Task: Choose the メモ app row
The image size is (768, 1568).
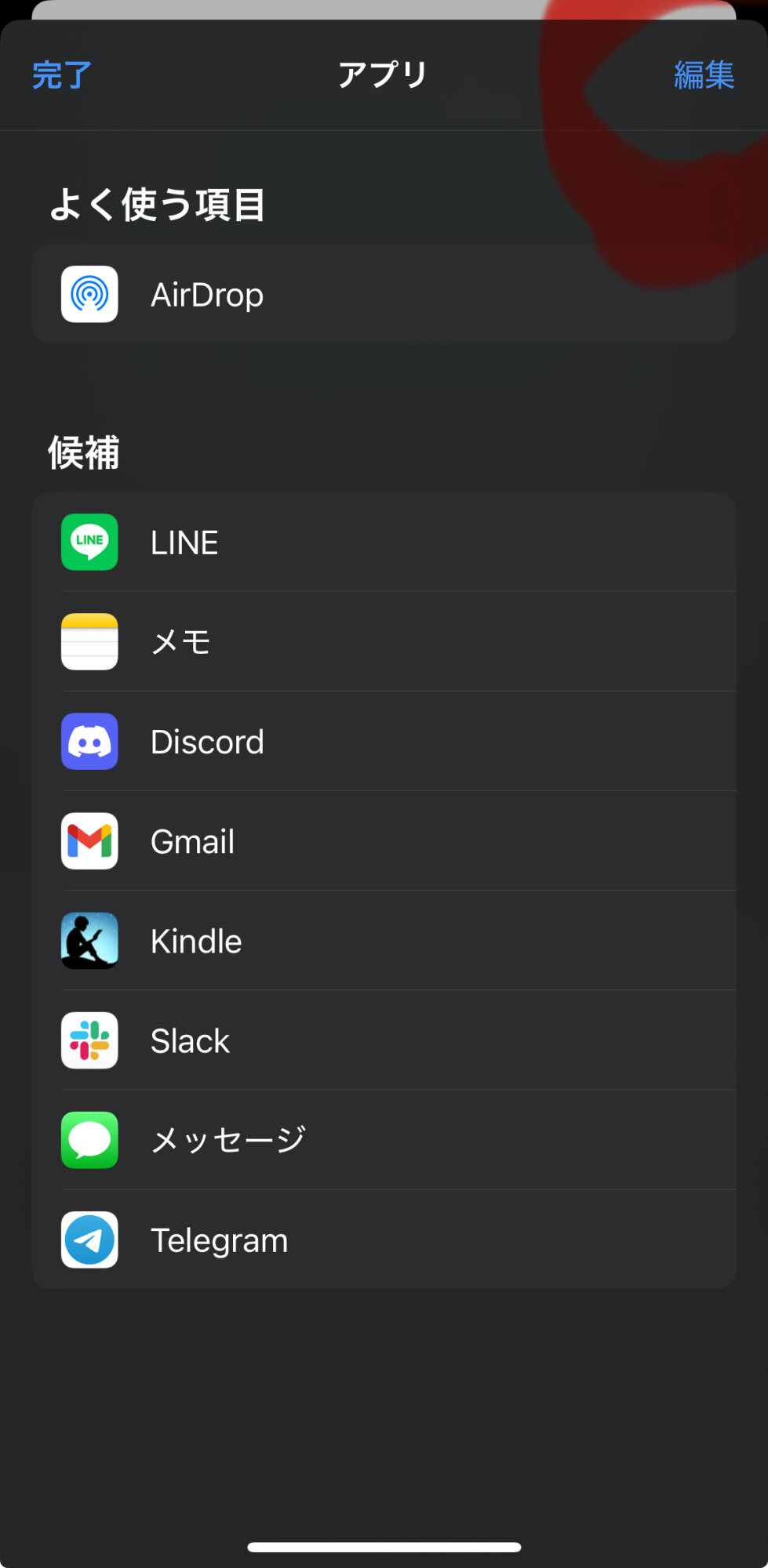Action: click(384, 642)
